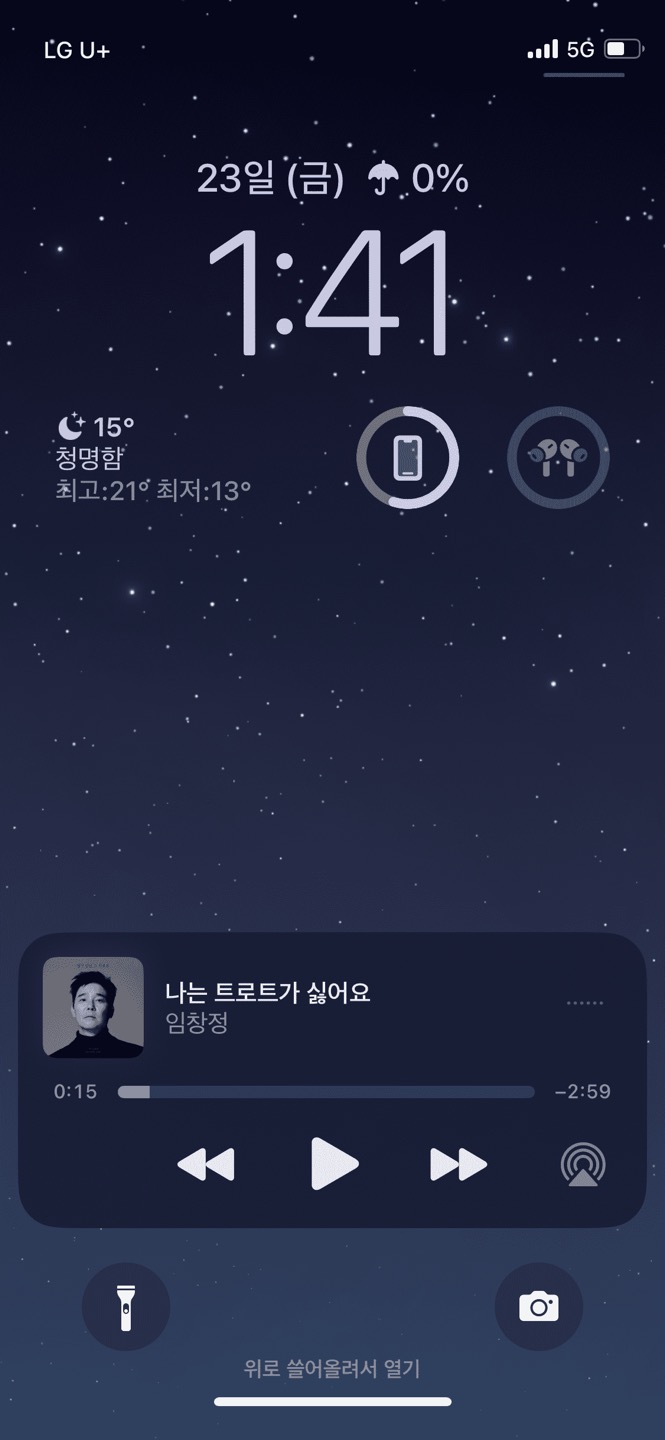Open the 임창정 album artwork
The image size is (665, 1440).
93,1007
